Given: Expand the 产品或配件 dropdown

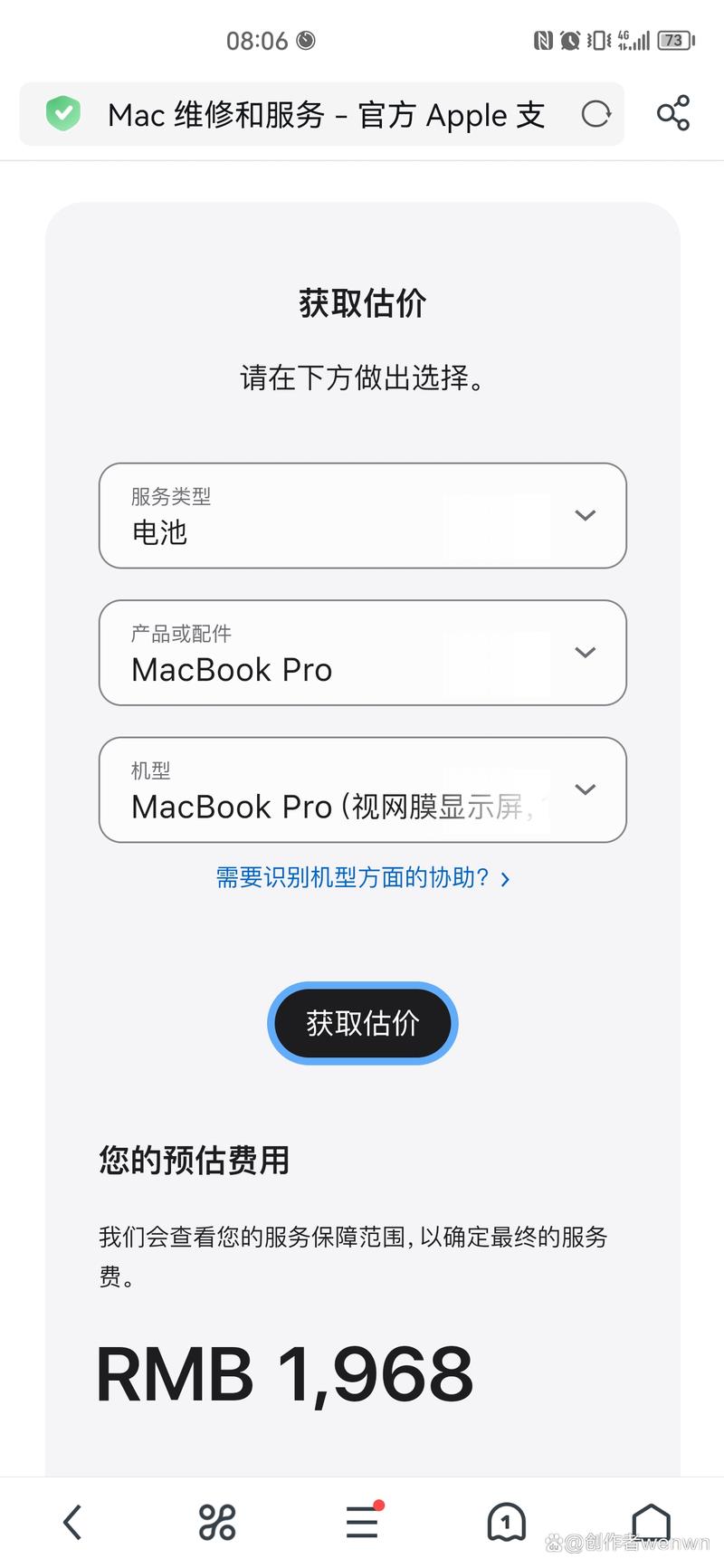Looking at the screenshot, I should pos(362,653).
